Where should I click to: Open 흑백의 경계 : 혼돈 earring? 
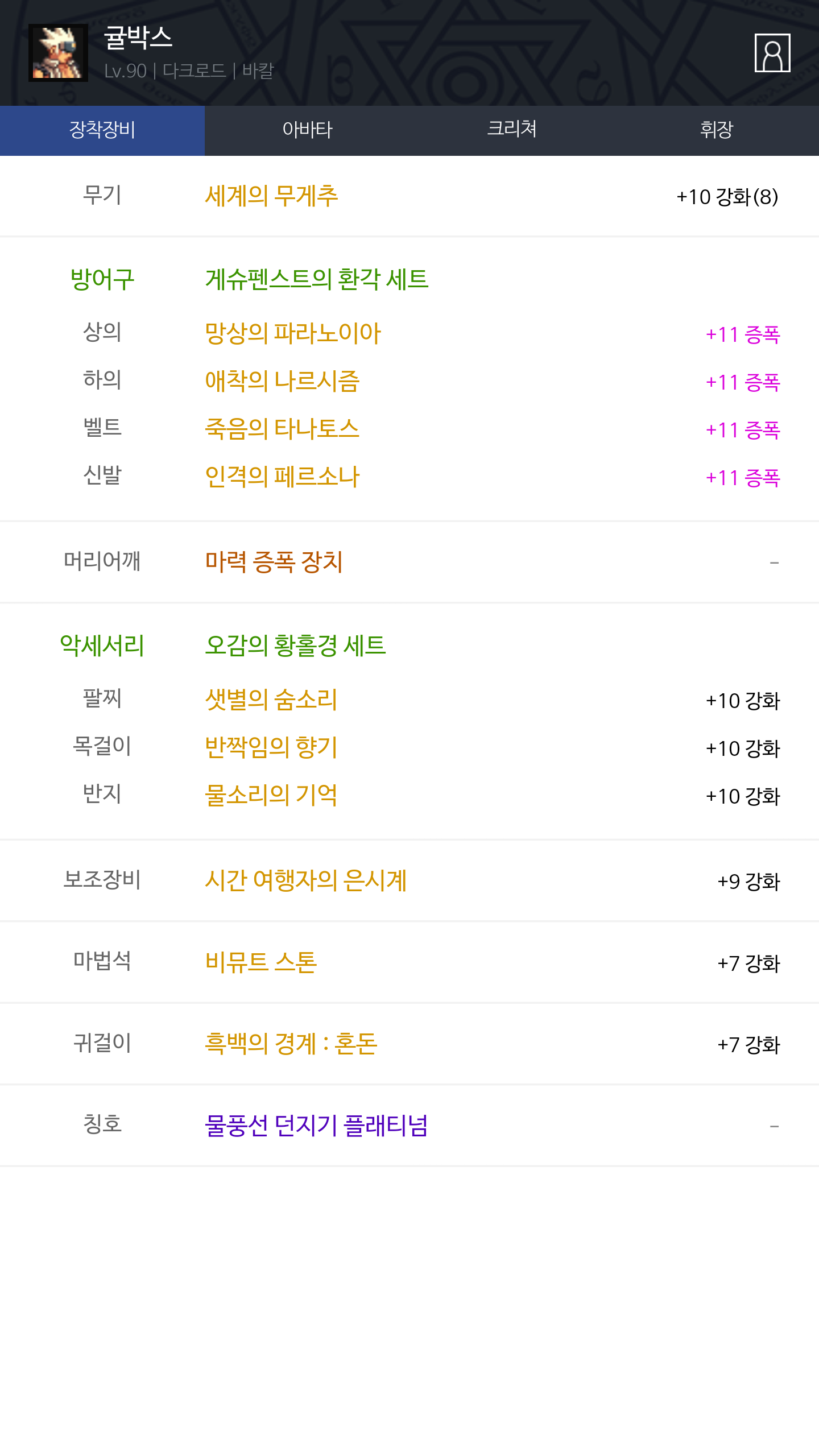291,1044
